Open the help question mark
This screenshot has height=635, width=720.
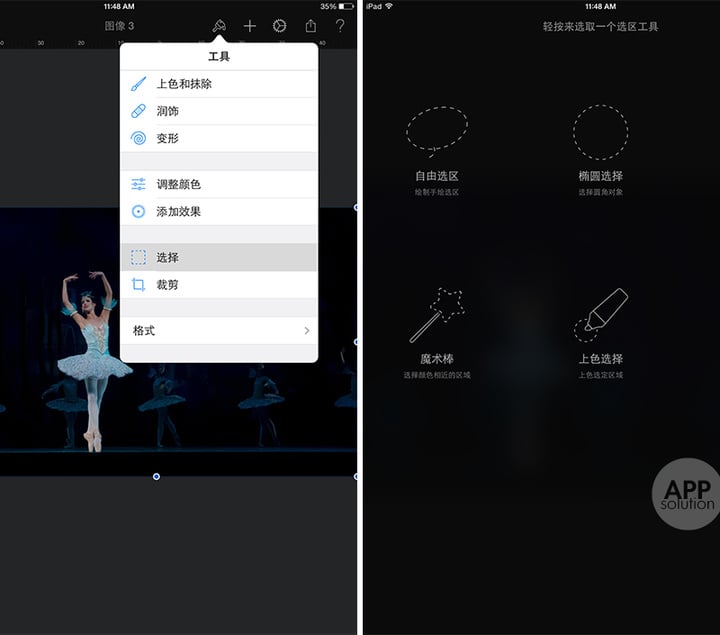coord(340,26)
